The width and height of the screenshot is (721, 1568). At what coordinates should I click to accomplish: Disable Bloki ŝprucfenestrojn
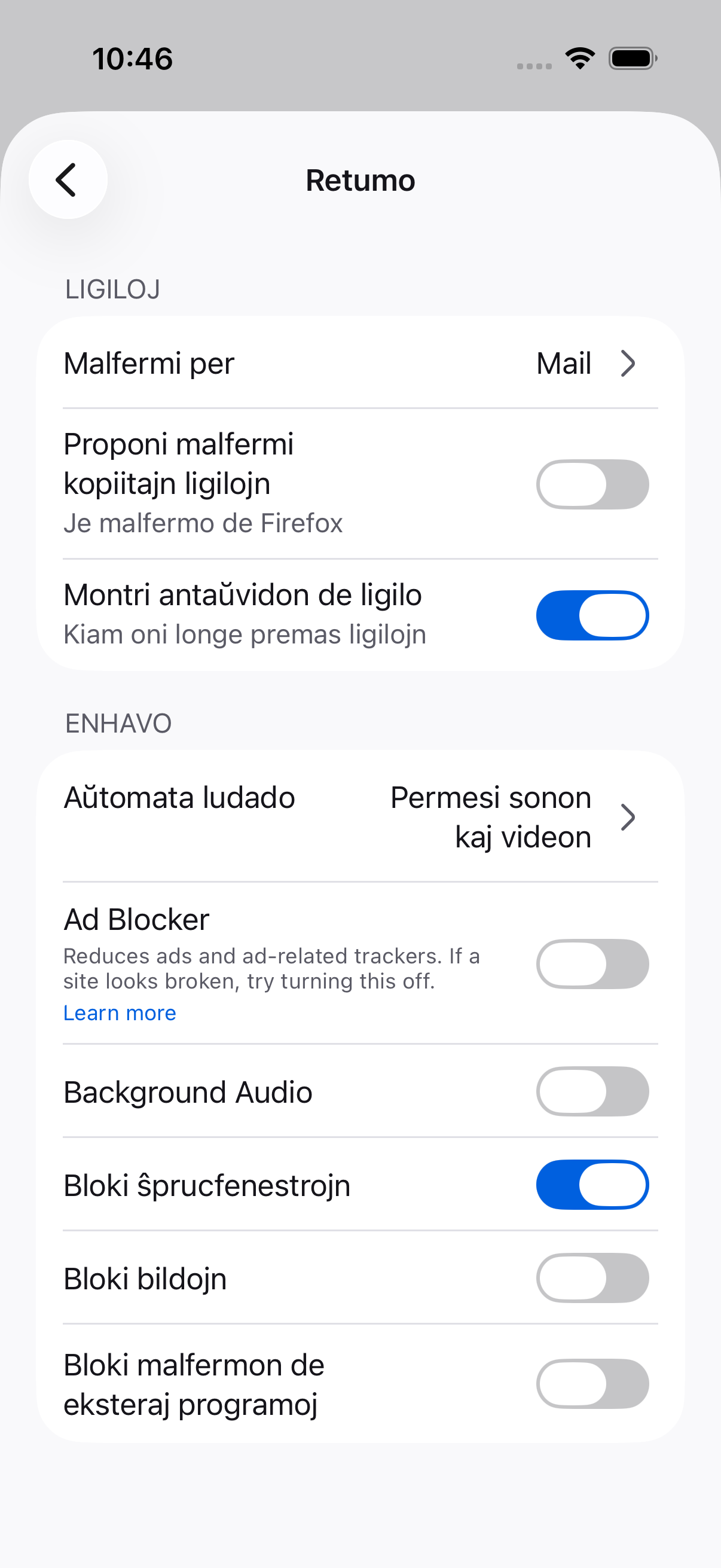pos(592,1184)
